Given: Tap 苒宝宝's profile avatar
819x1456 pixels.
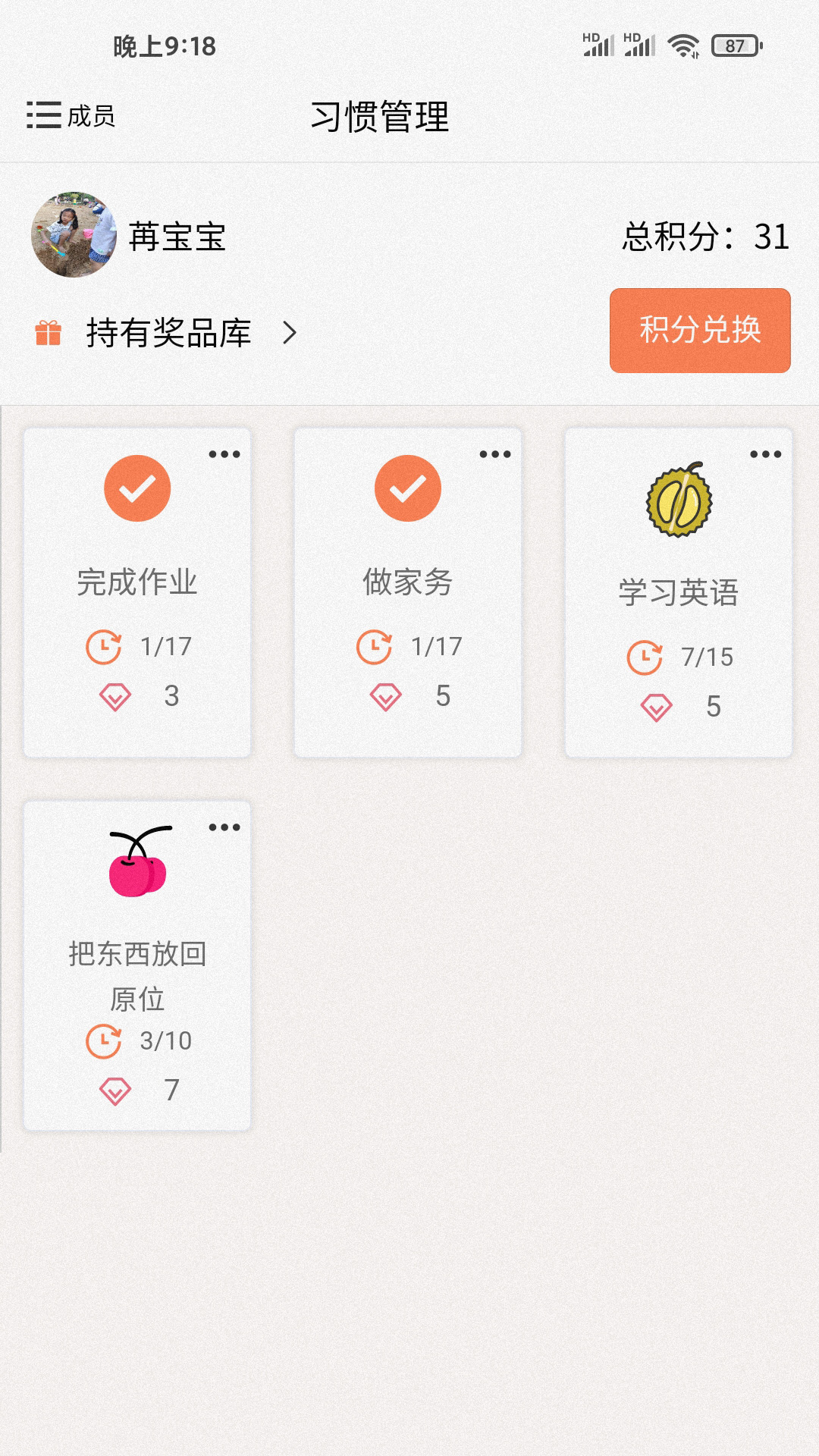Looking at the screenshot, I should [x=74, y=234].
